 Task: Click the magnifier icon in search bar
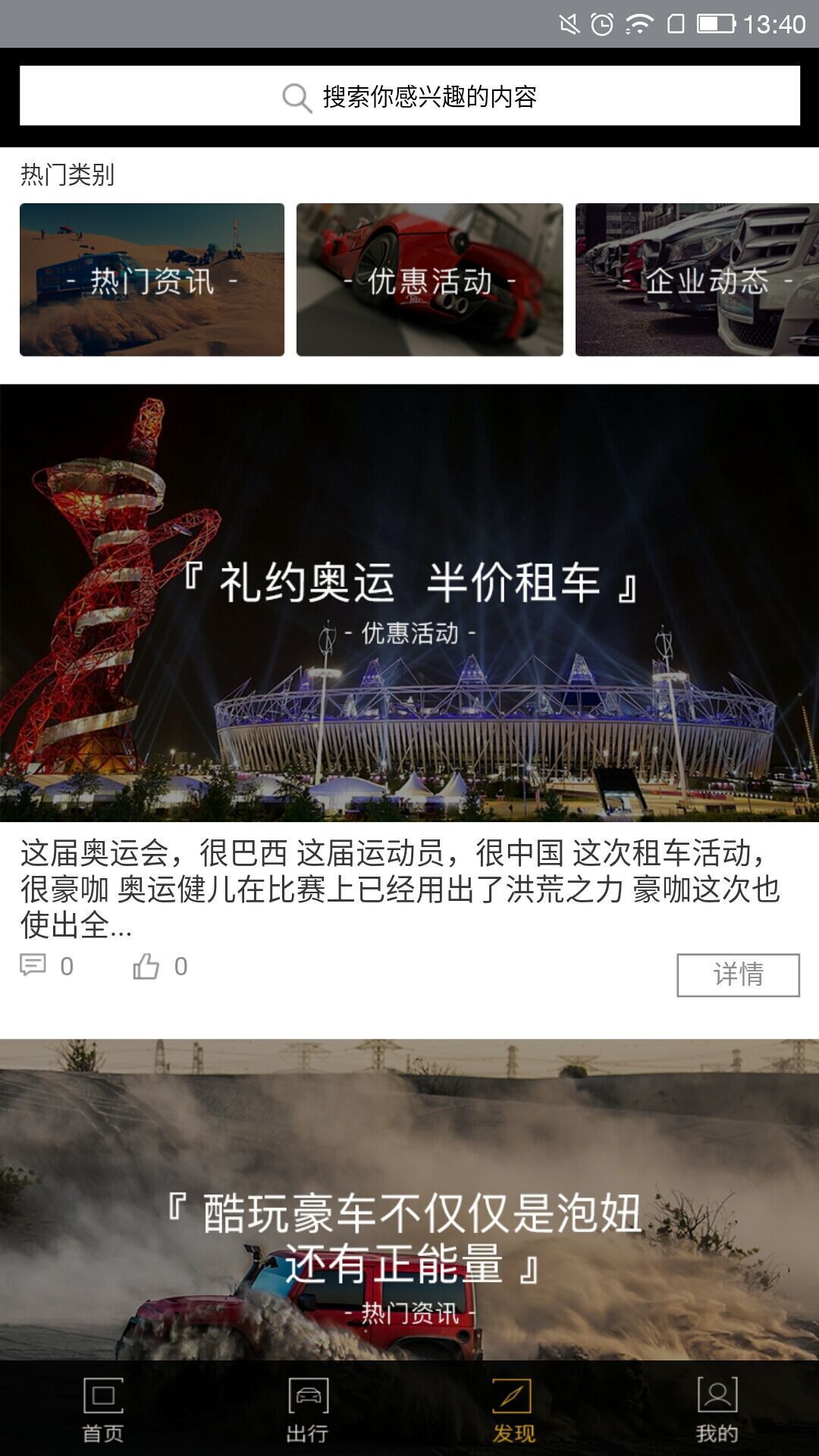coord(296,96)
